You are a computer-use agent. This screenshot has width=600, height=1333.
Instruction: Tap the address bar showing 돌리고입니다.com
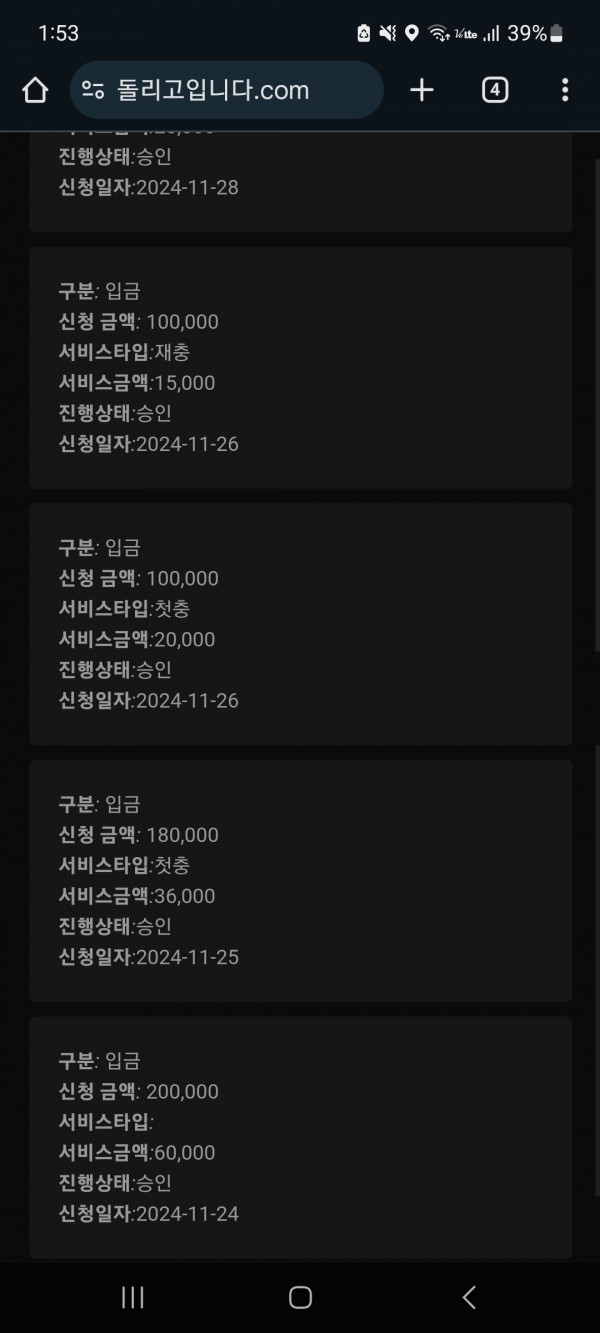coord(227,90)
